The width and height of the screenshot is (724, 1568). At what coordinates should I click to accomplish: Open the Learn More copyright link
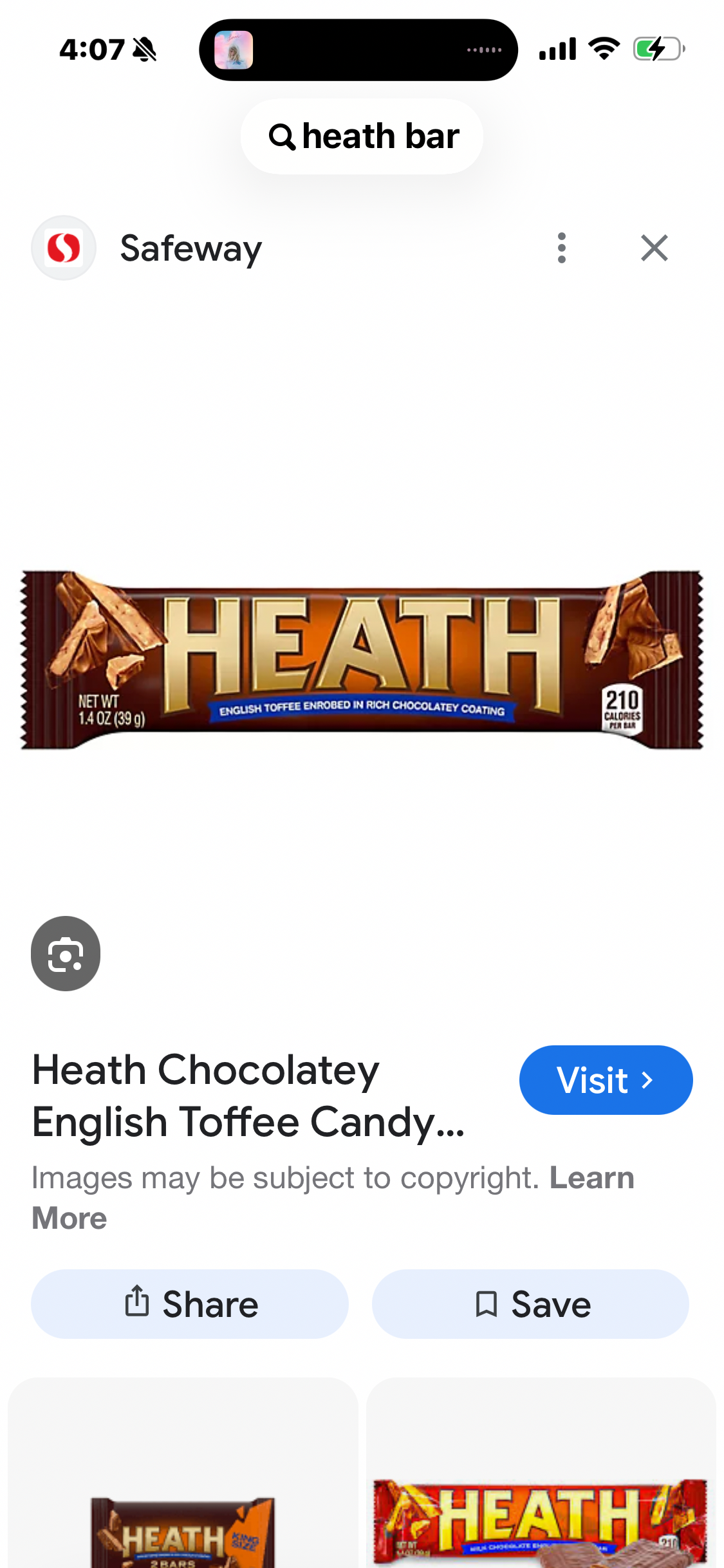tap(591, 1178)
